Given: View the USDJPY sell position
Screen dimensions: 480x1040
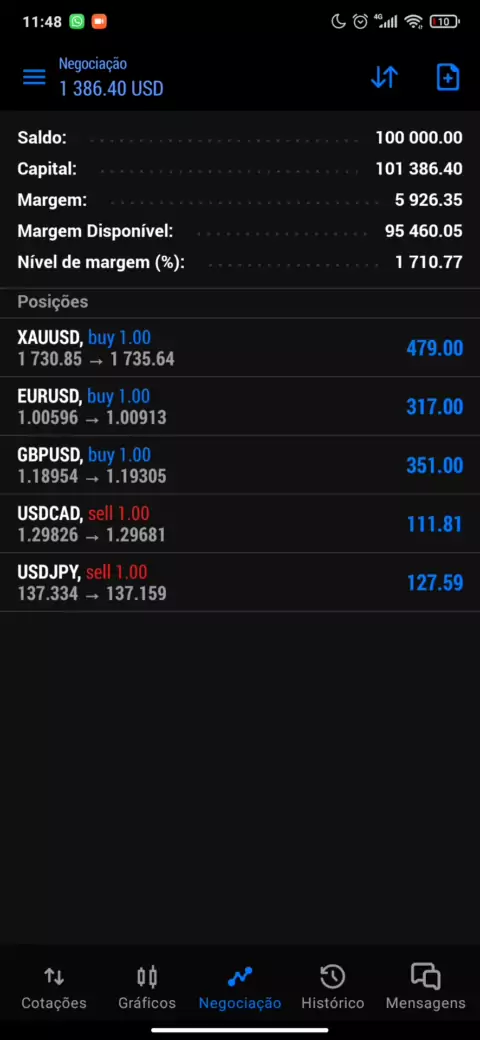Looking at the screenshot, I should [240, 582].
